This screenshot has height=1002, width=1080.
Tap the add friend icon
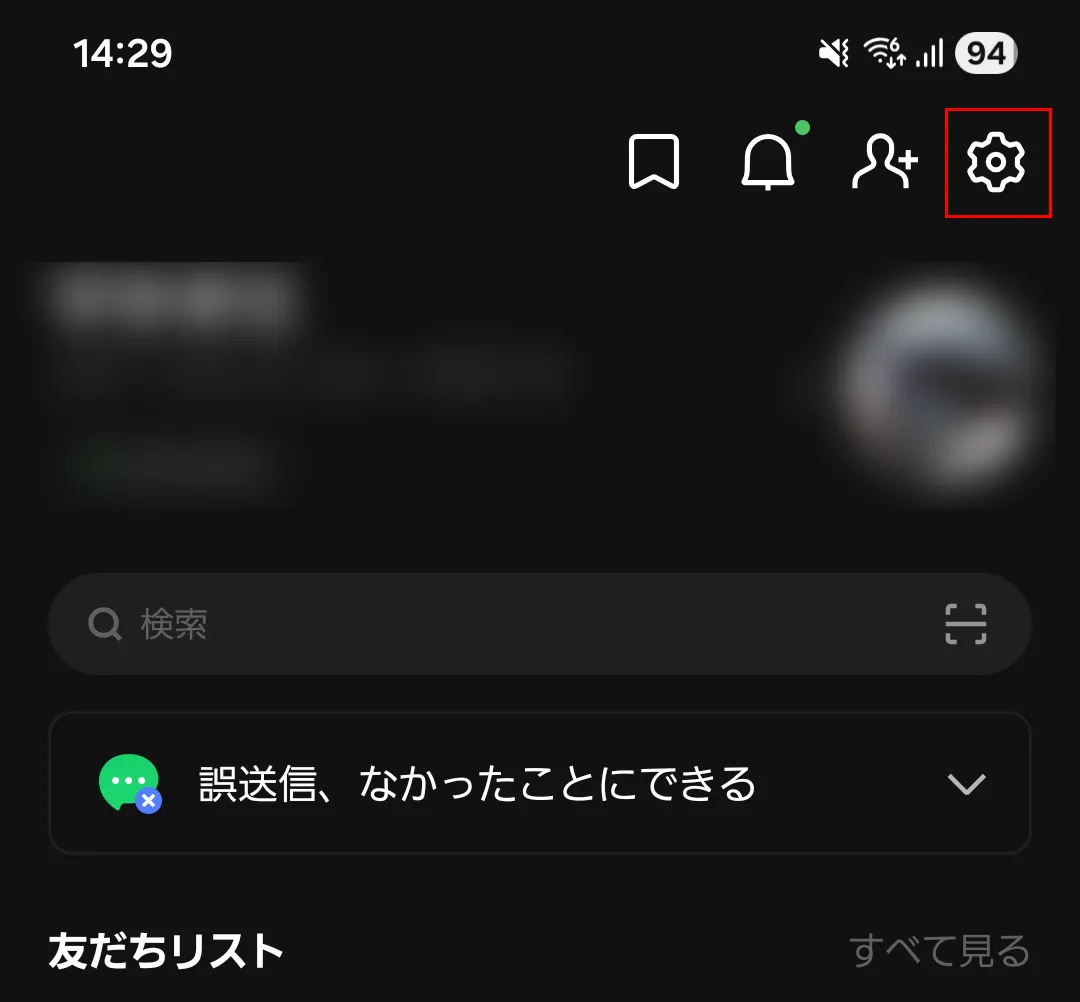[x=884, y=162]
